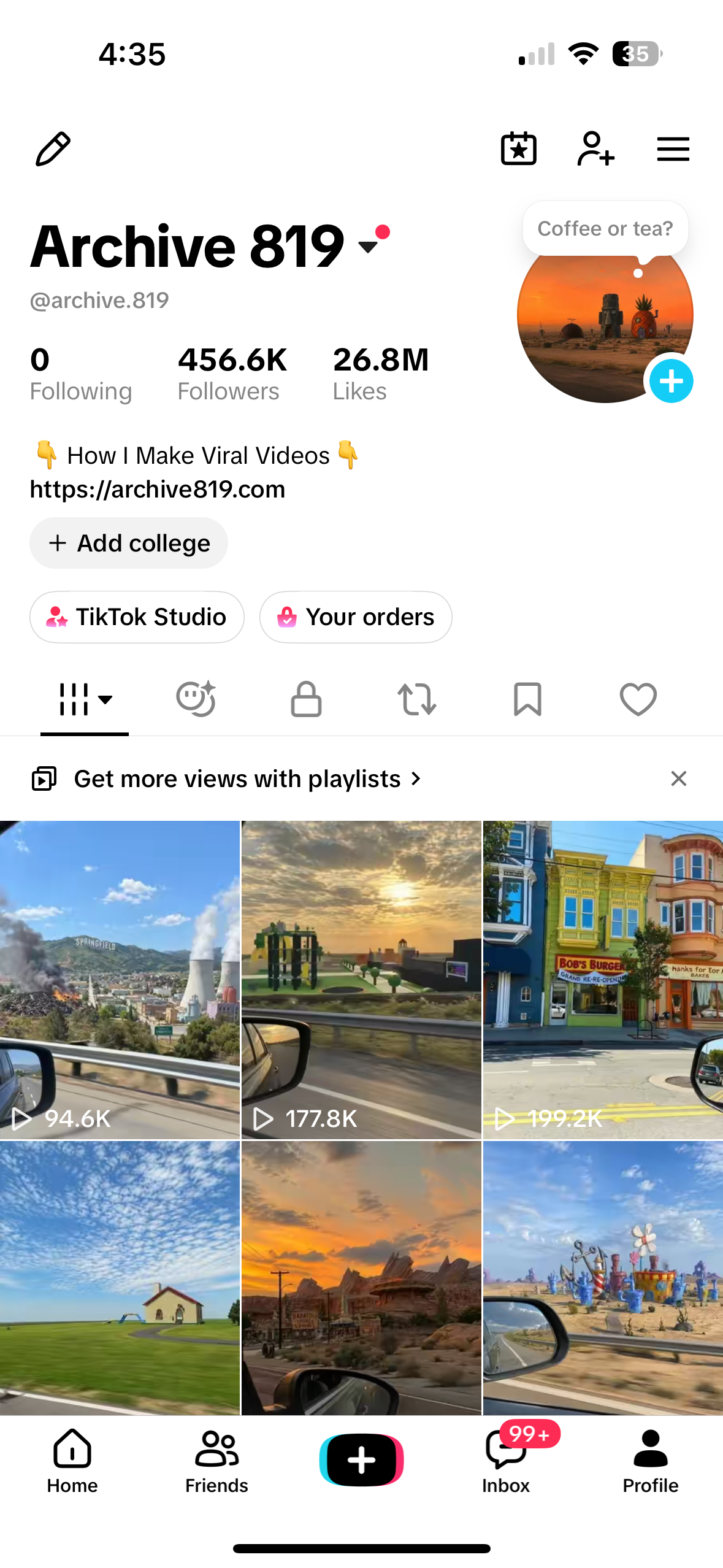
Task: Switch to the bookmarked favorites tab
Action: point(527,699)
